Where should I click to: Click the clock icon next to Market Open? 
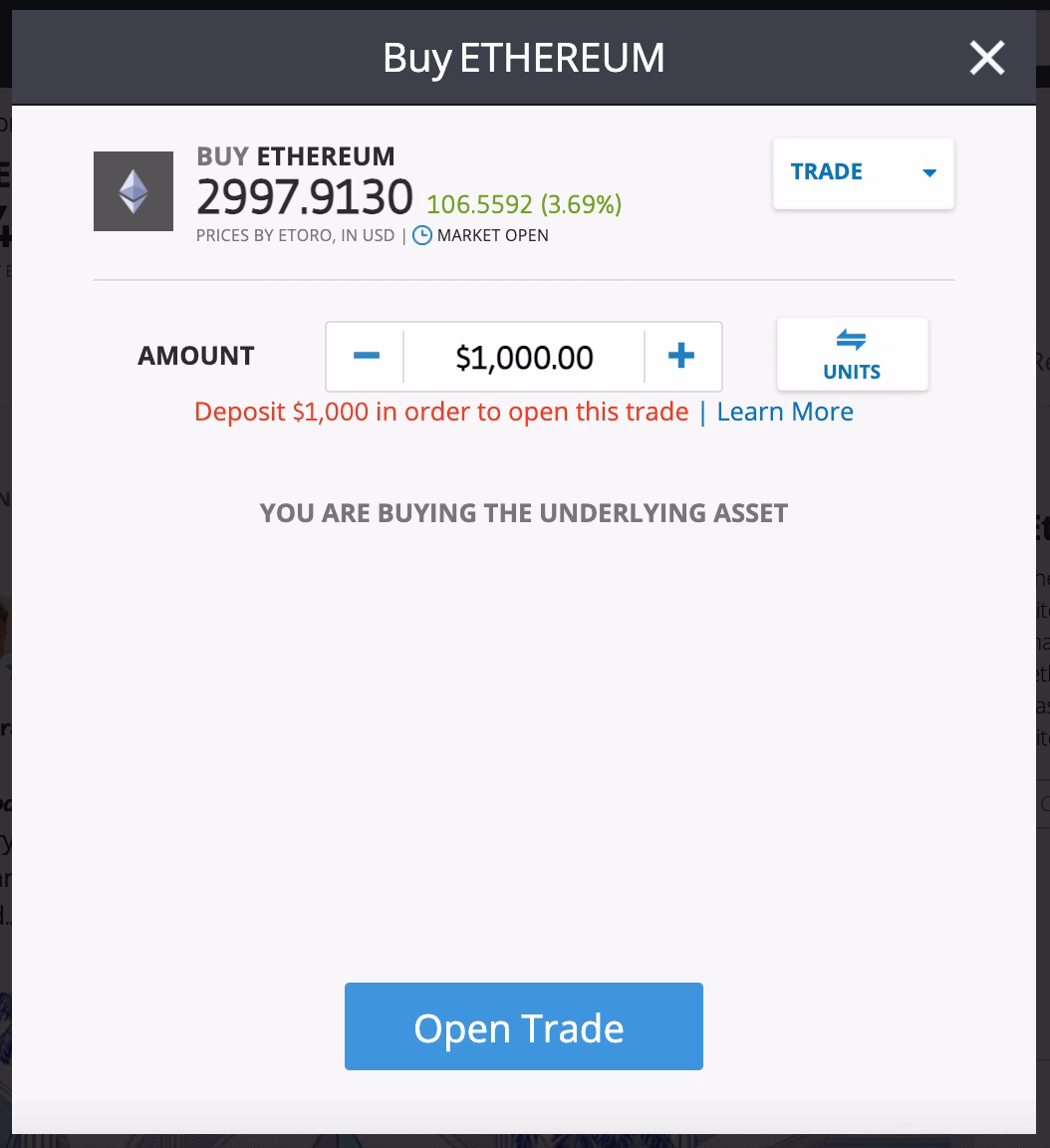[x=422, y=235]
